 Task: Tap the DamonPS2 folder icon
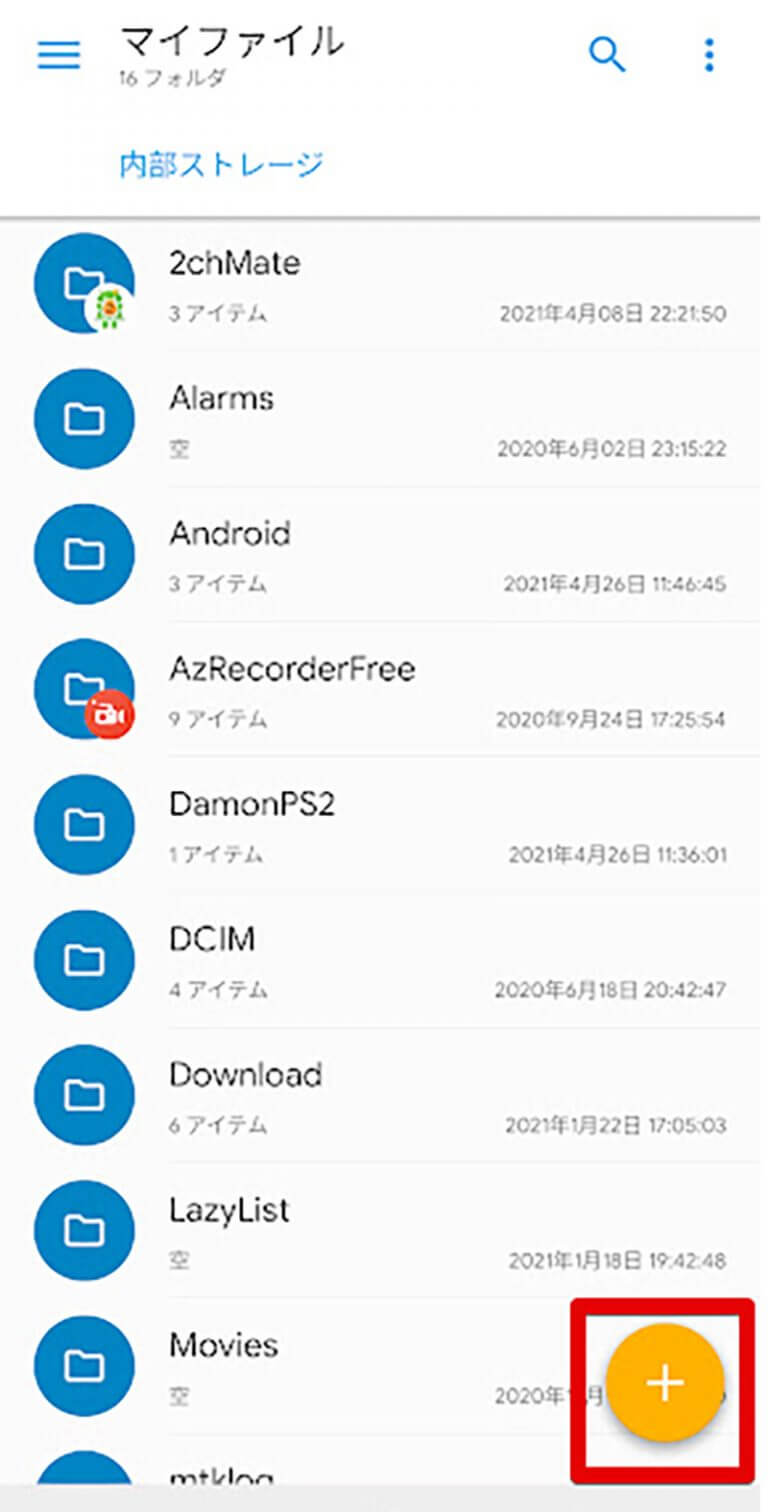point(84,824)
